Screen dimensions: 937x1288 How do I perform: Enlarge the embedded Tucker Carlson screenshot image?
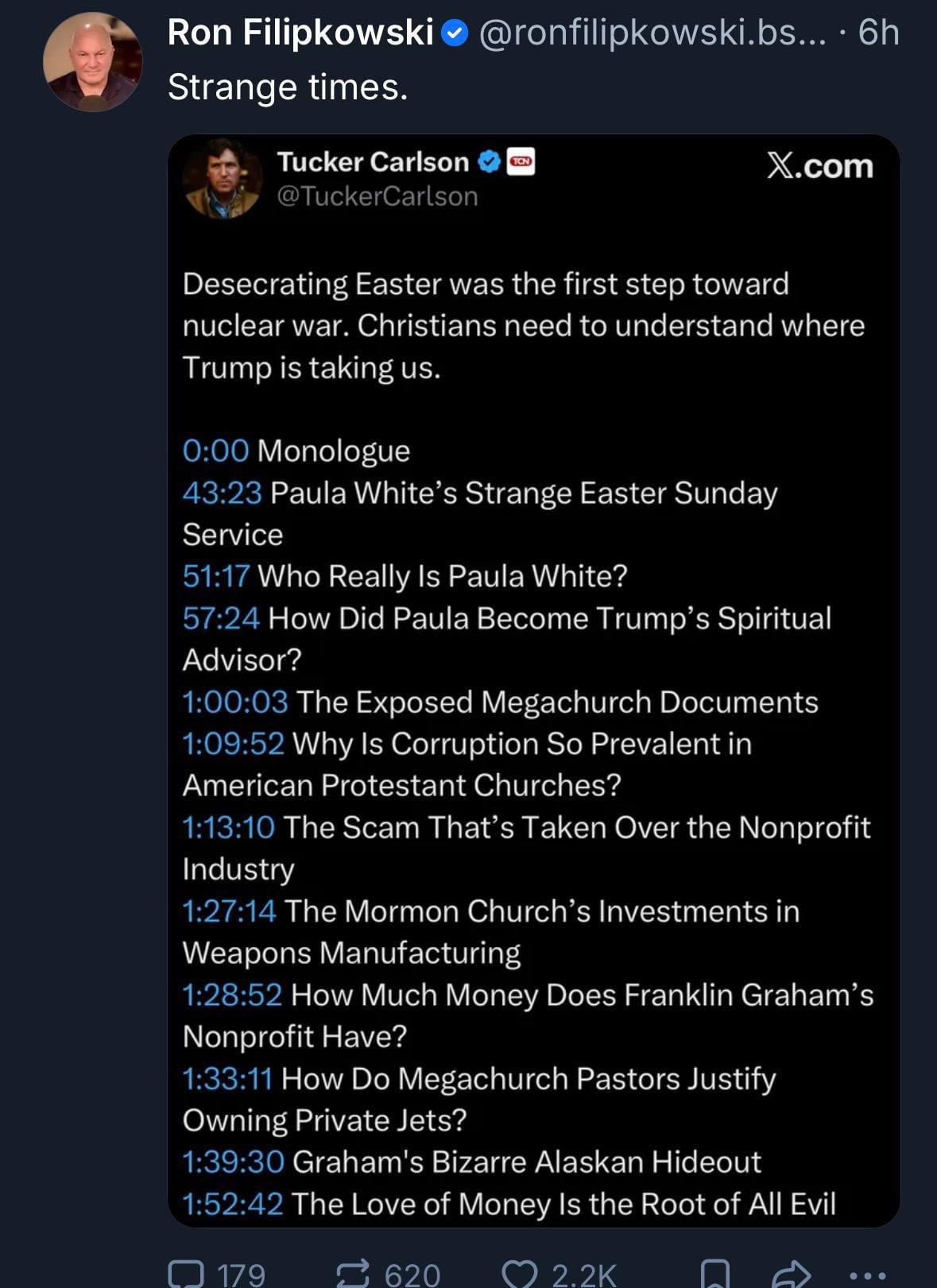click(x=533, y=680)
